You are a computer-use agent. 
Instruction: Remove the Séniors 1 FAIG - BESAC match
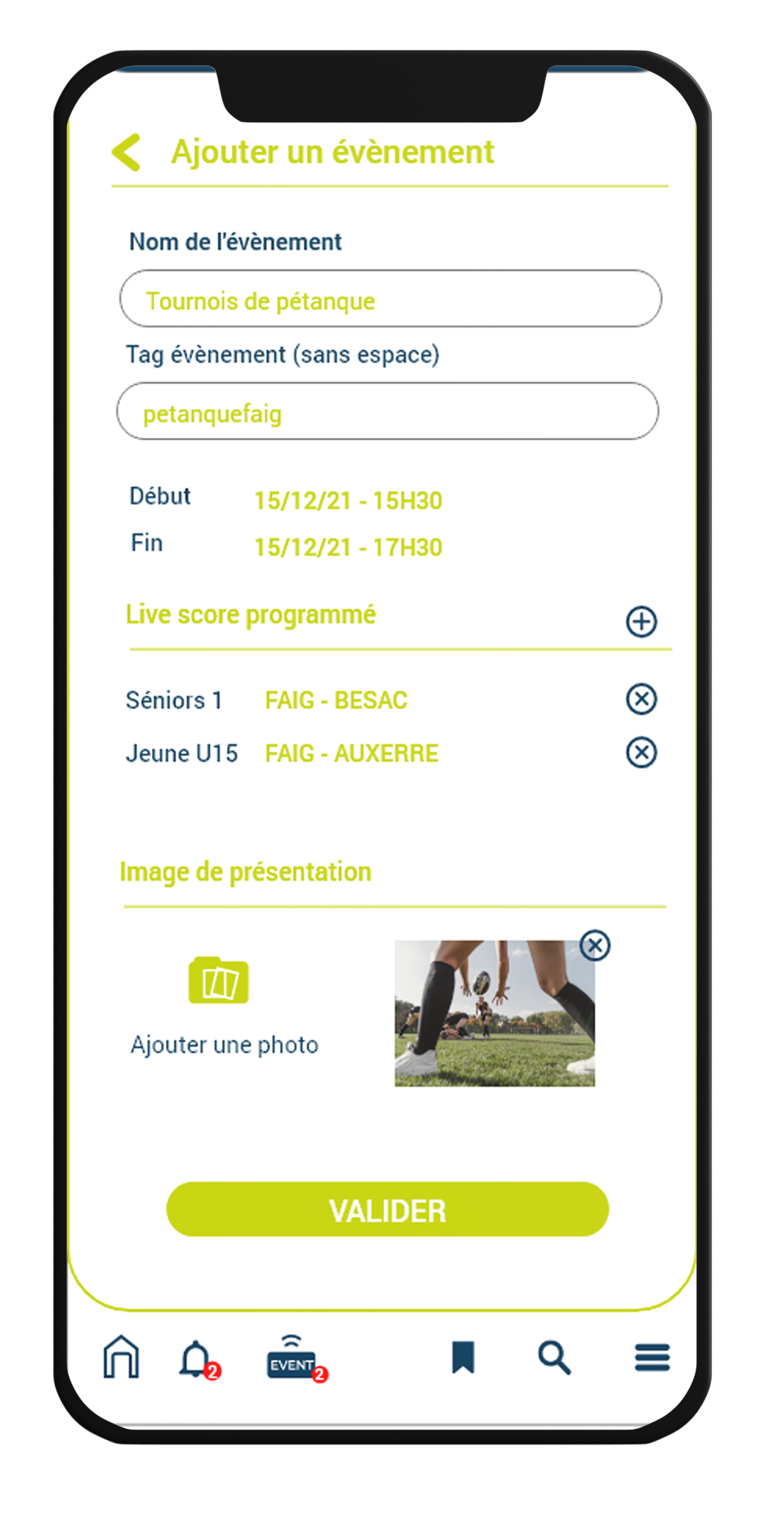click(x=641, y=699)
